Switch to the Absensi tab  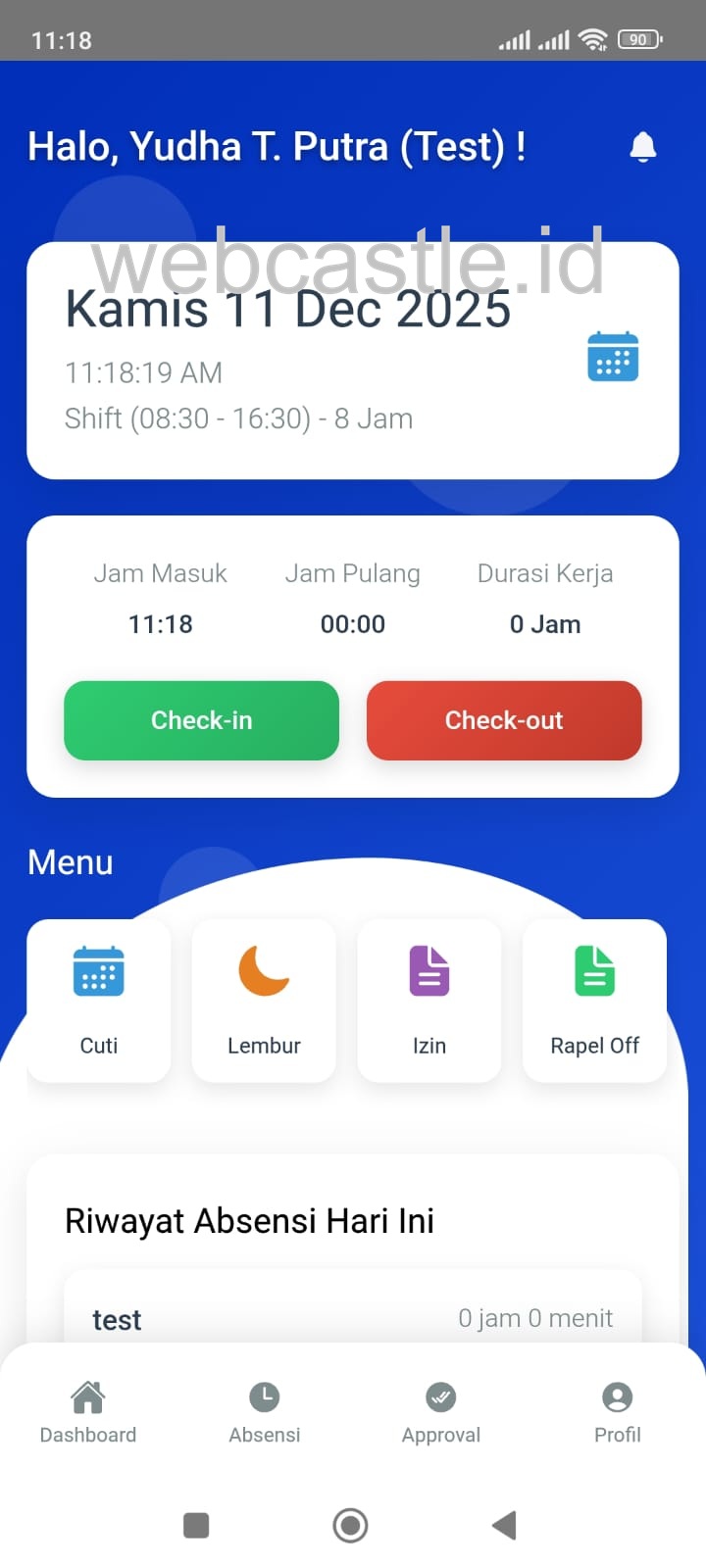pos(265,1412)
